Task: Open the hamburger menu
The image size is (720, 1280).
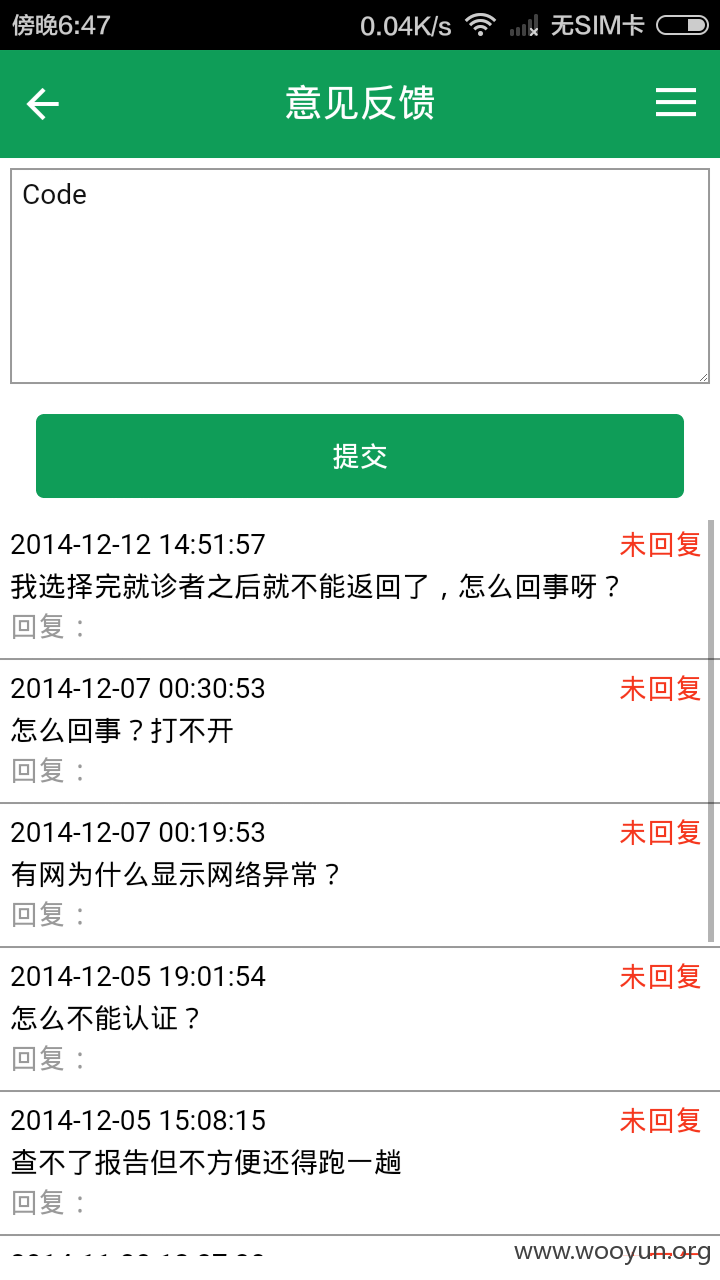Action: coord(676,103)
